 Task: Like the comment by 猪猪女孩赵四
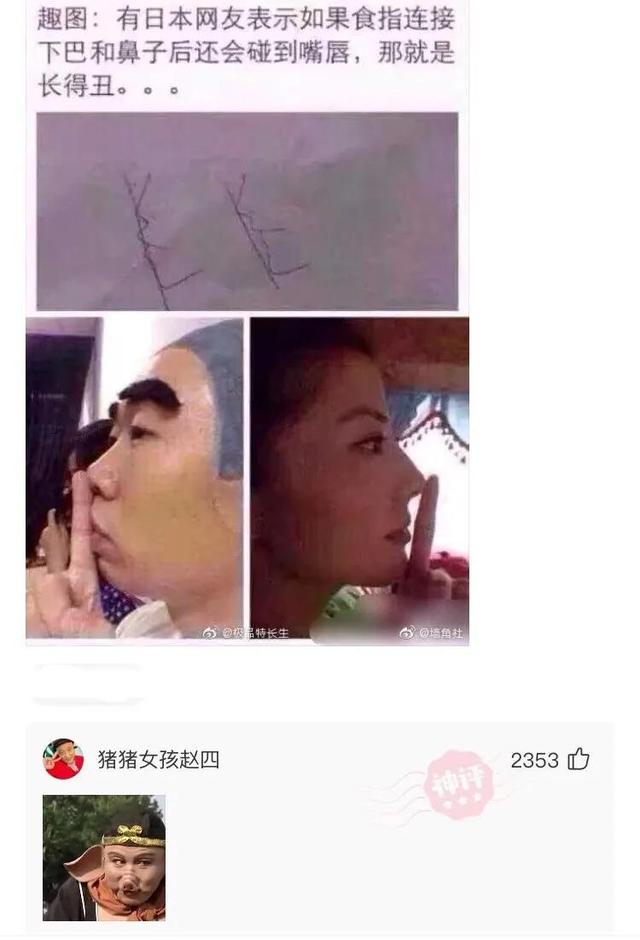(579, 760)
